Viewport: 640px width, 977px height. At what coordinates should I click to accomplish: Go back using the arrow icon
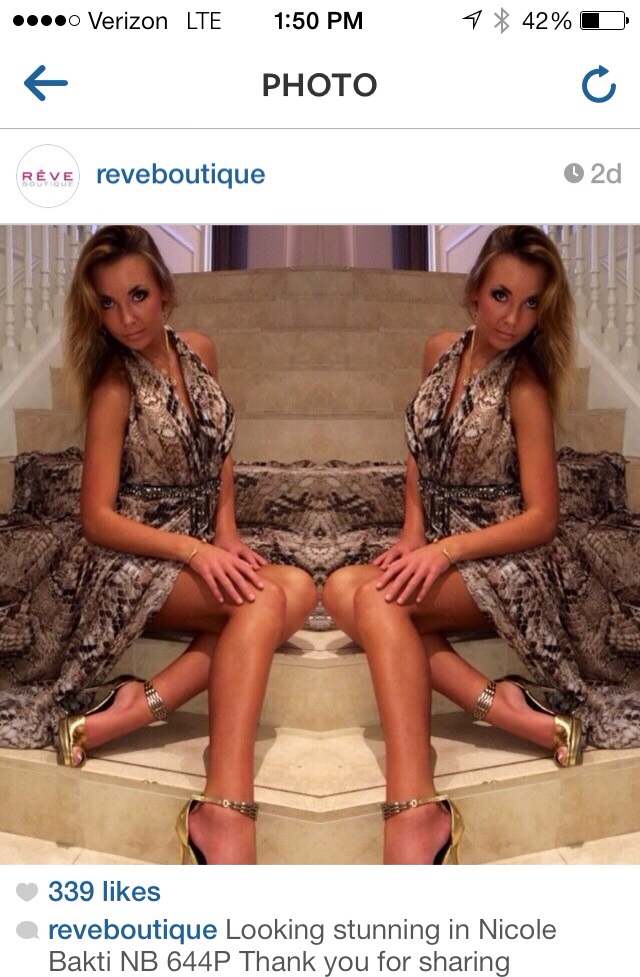[x=45, y=86]
